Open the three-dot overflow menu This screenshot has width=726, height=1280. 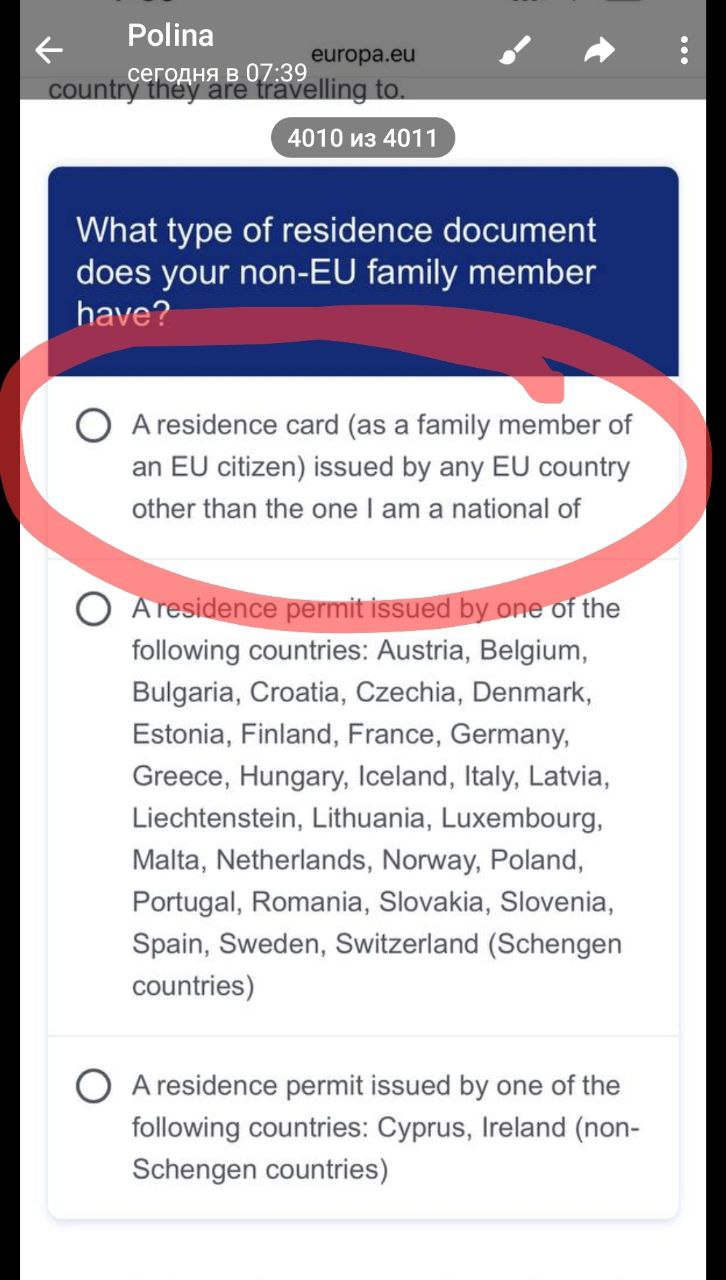[684, 51]
